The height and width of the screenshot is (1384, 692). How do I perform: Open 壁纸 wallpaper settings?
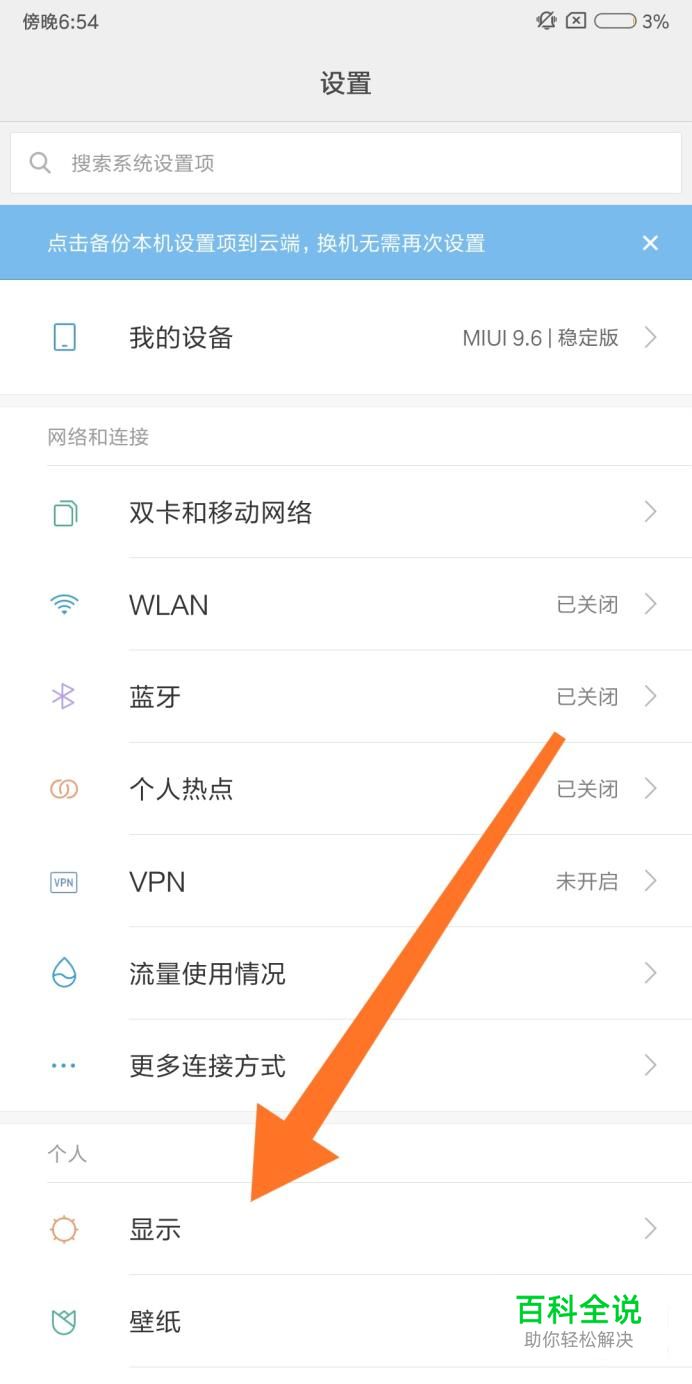(x=300, y=1322)
